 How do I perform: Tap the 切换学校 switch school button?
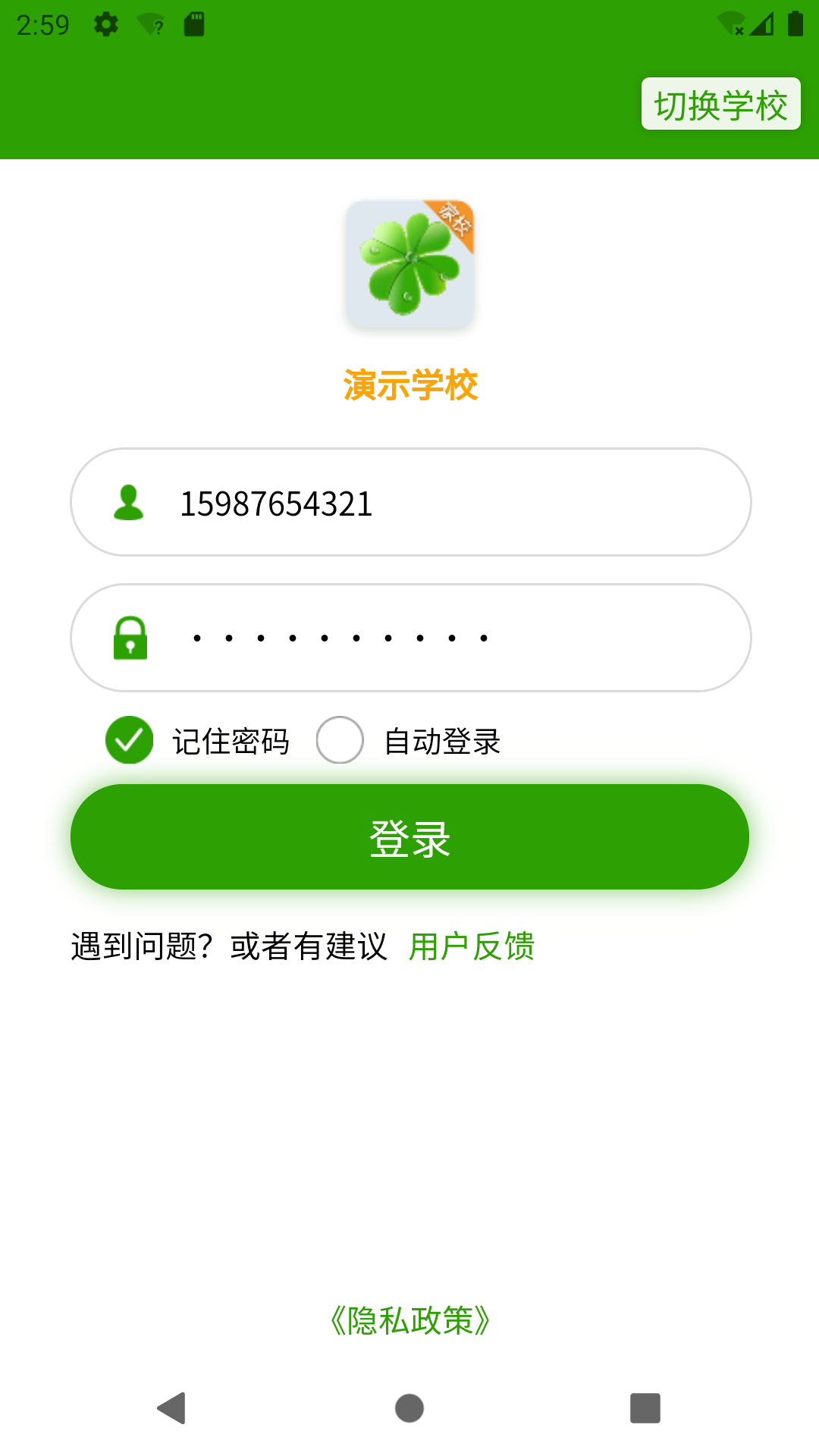(x=720, y=104)
